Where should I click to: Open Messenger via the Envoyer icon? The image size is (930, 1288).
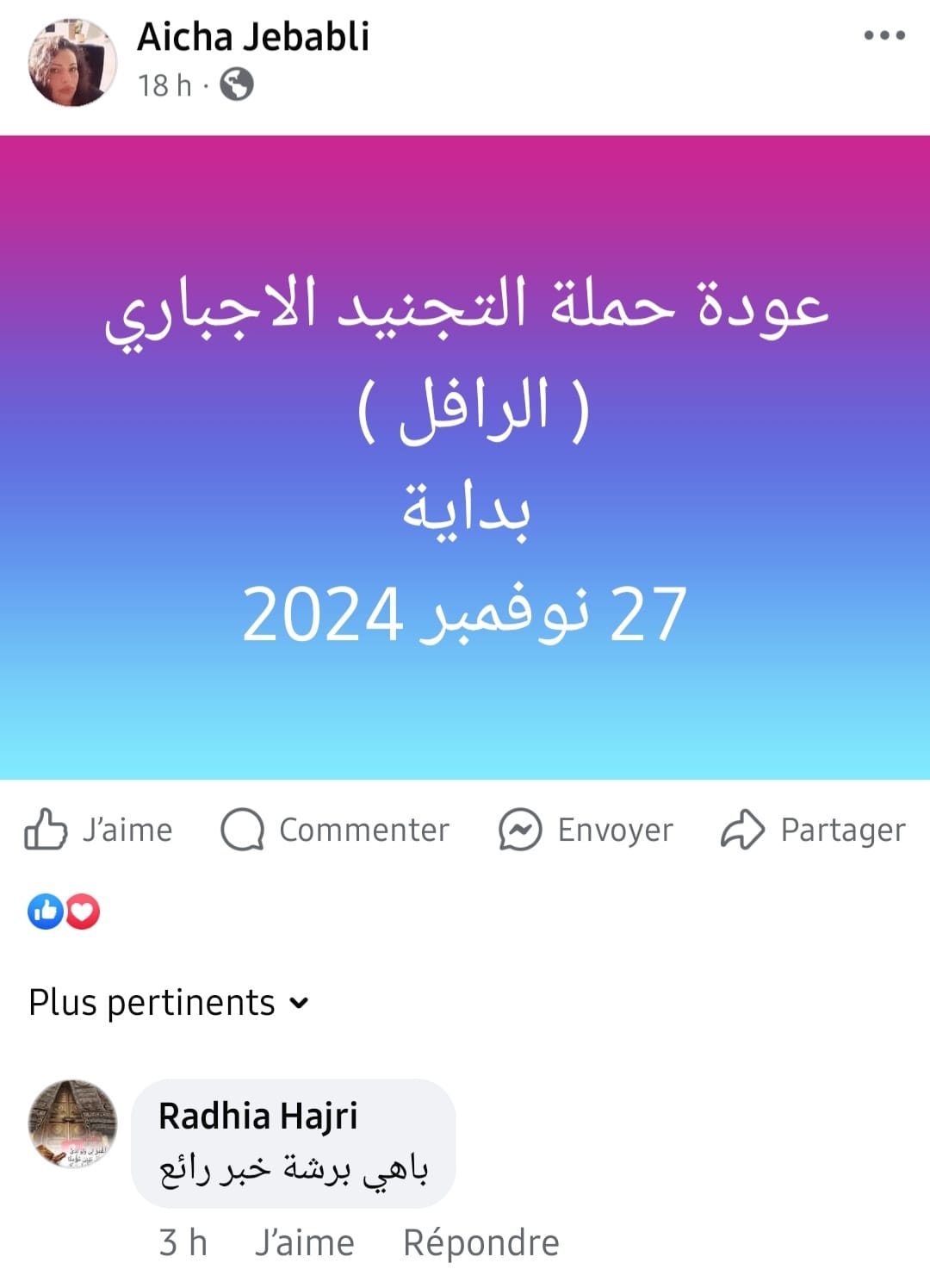click(519, 829)
